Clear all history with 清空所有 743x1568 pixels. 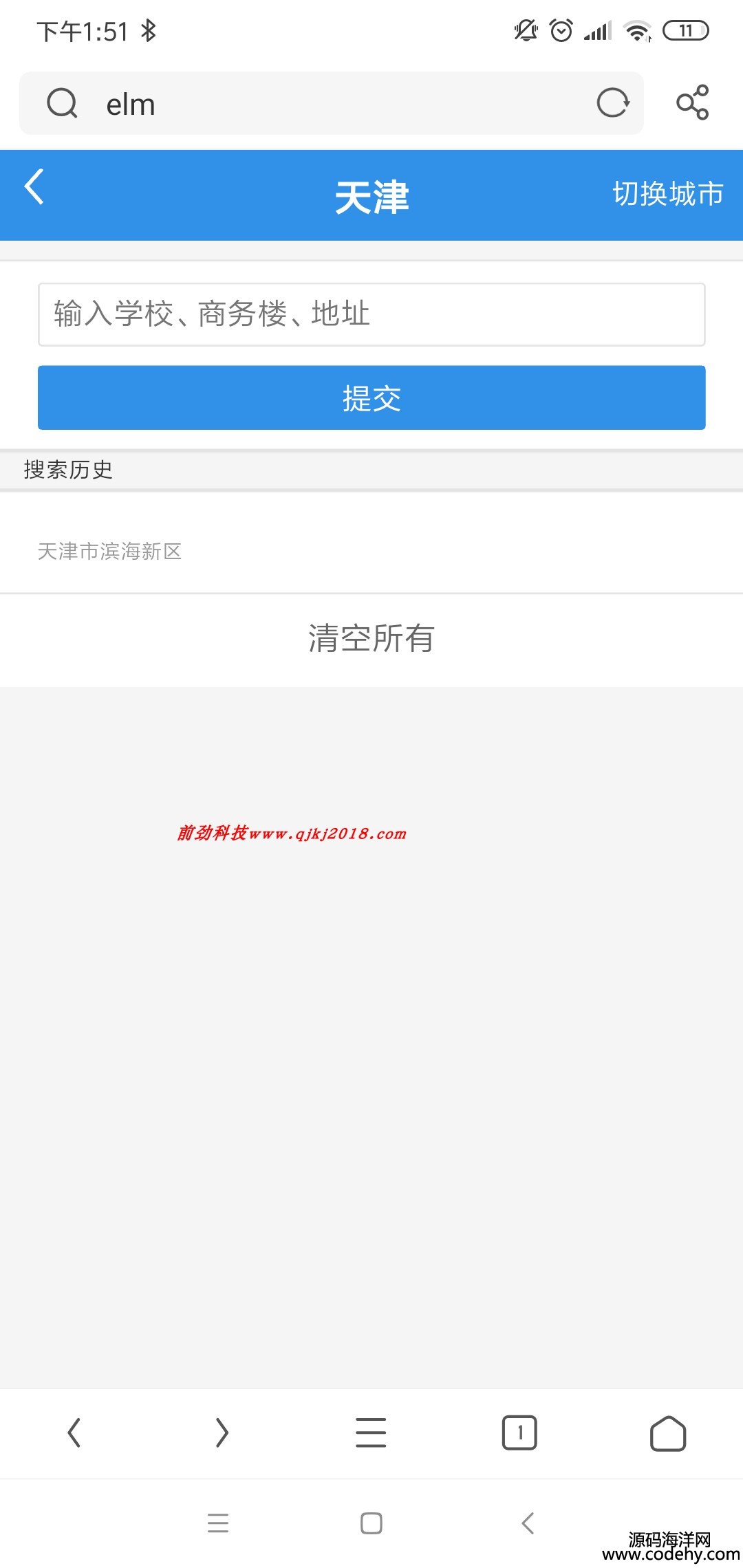coord(371,638)
